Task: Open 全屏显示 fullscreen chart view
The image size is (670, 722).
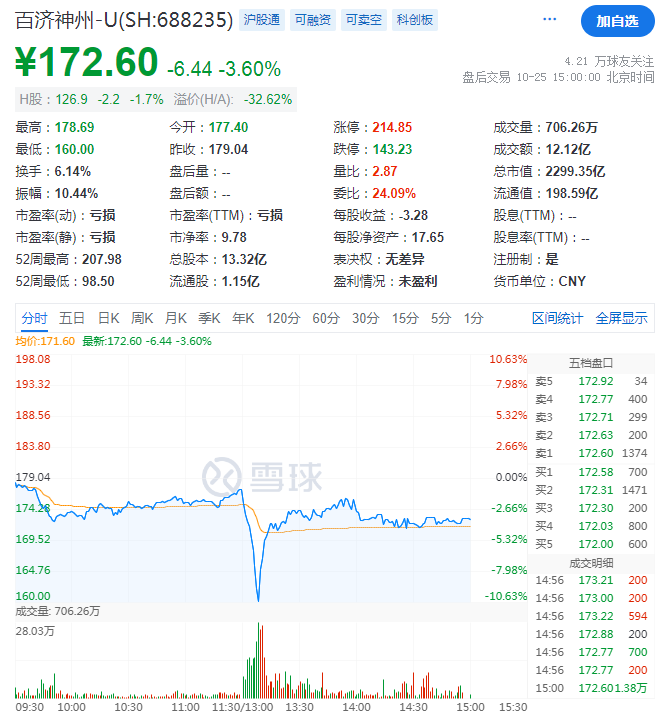Action: click(x=621, y=318)
